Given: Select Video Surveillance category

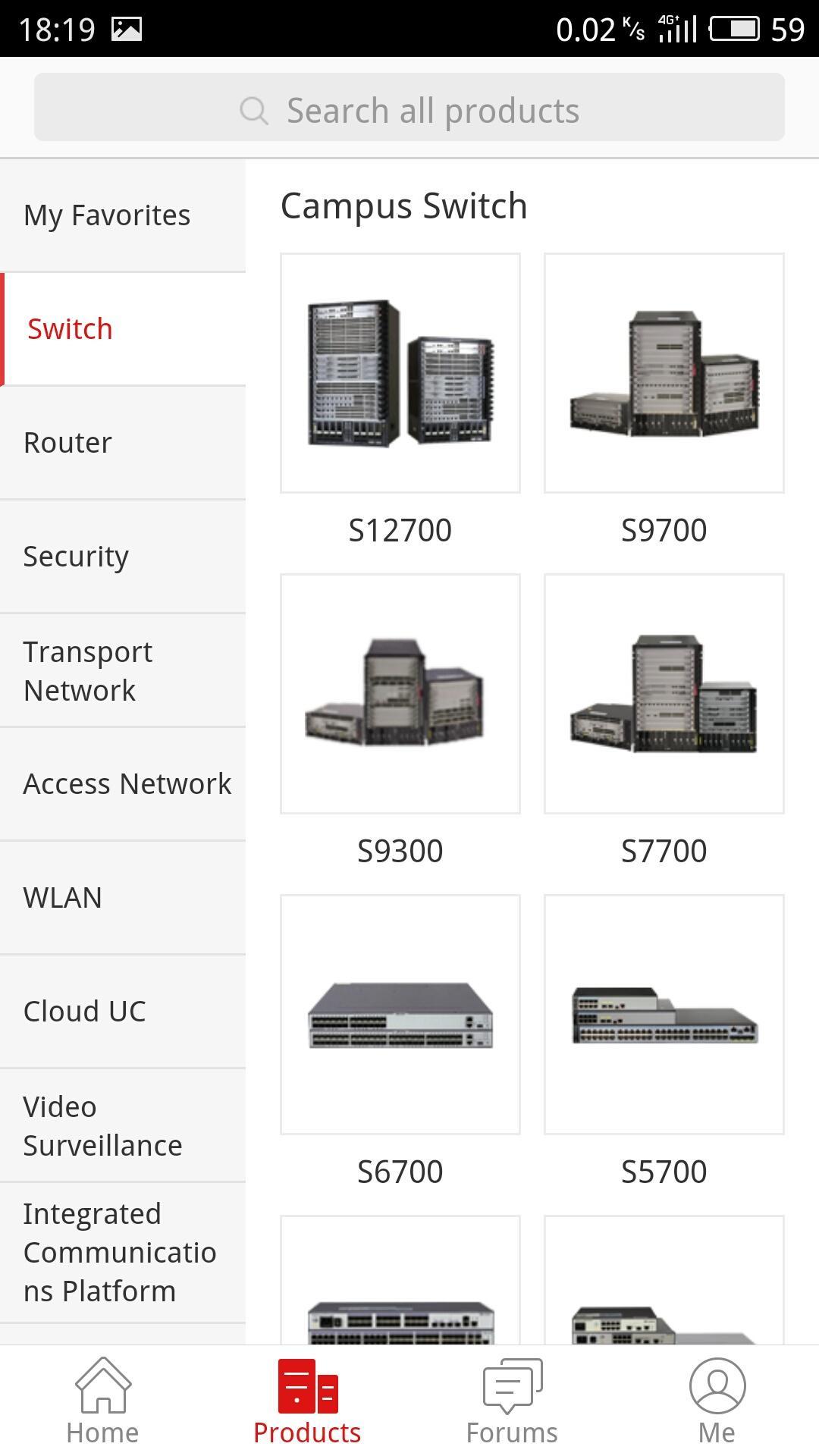Looking at the screenshot, I should 123,1126.
